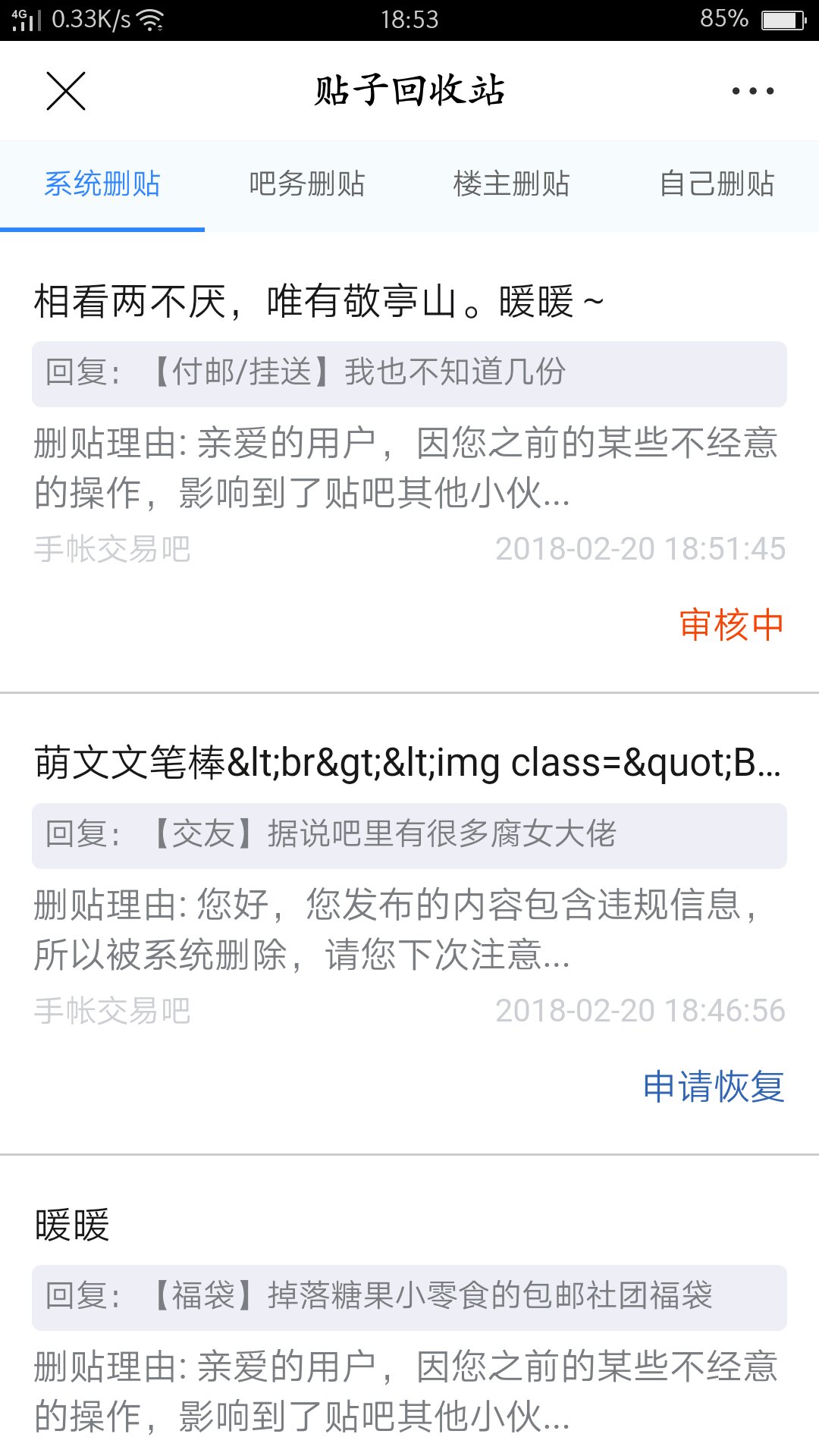
Task: Switch to the 楼主删贴 tab
Action: tap(512, 184)
